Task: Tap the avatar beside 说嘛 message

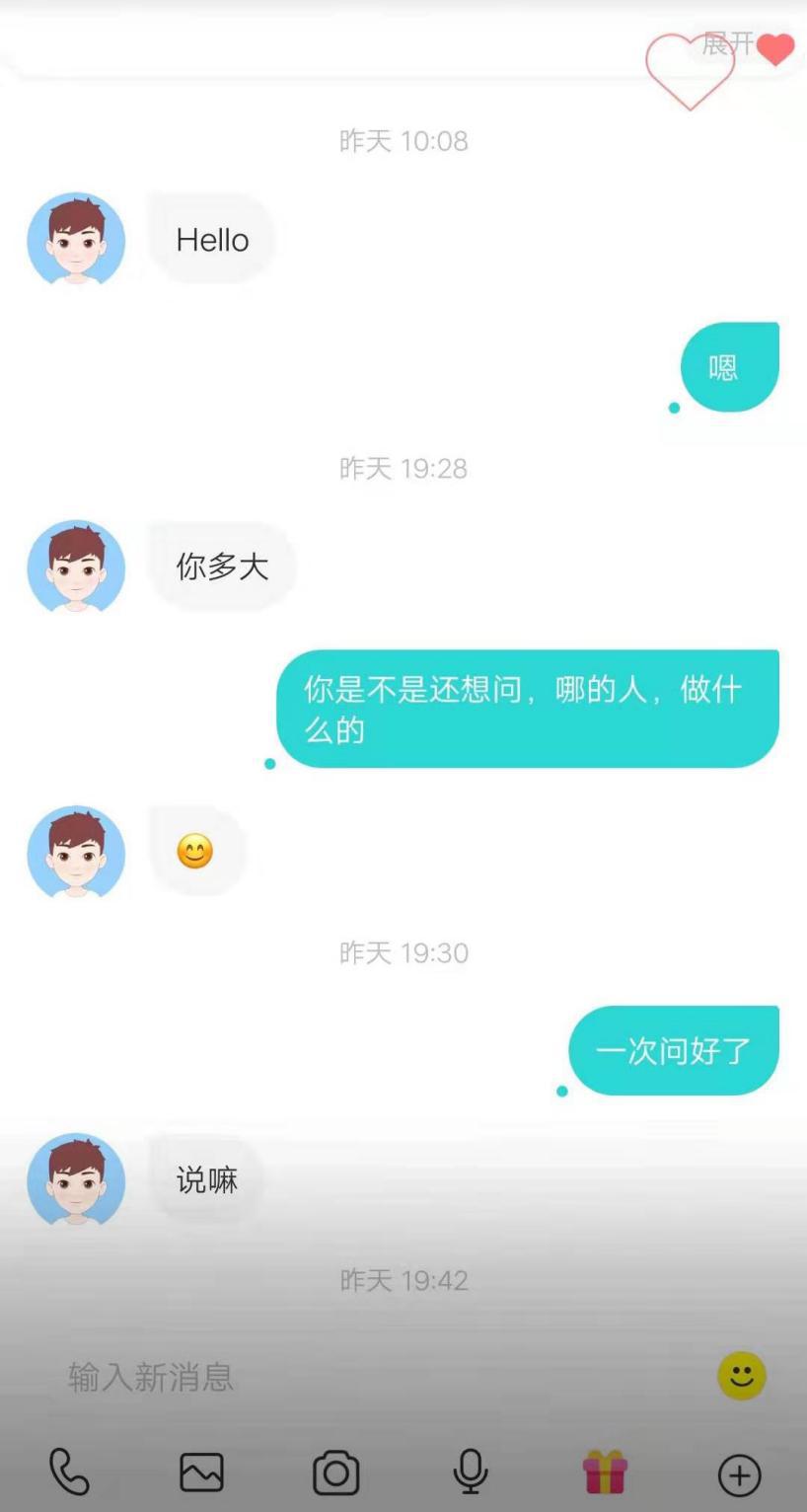Action: pos(76,1181)
